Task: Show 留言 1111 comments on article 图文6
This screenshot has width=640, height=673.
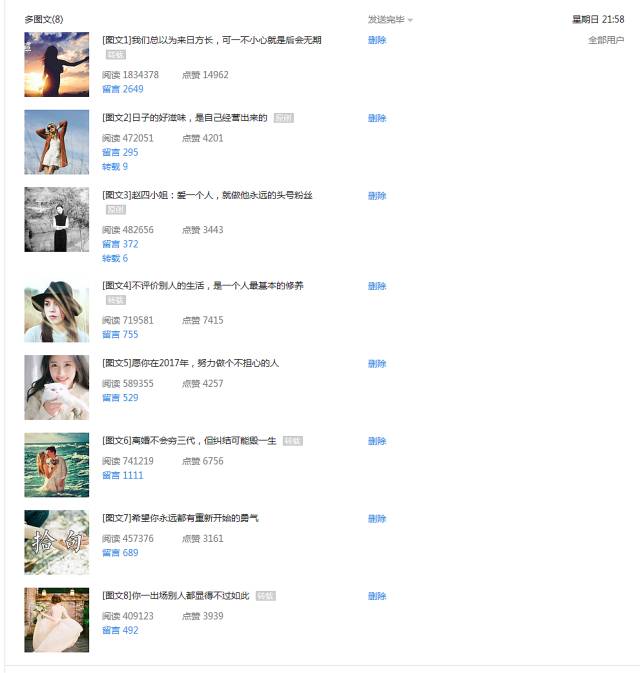Action: (x=122, y=475)
